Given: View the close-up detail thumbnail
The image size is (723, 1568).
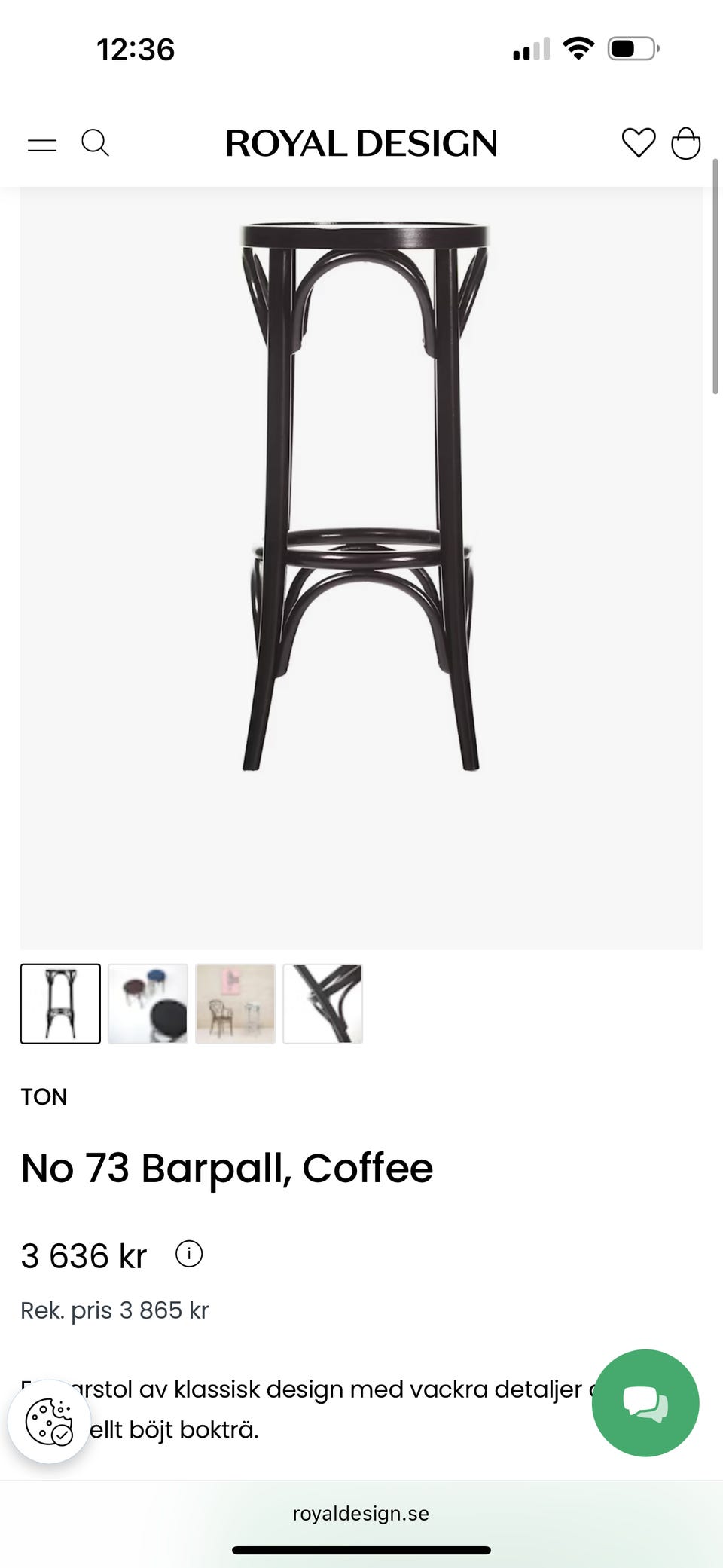Looking at the screenshot, I should (x=322, y=1004).
